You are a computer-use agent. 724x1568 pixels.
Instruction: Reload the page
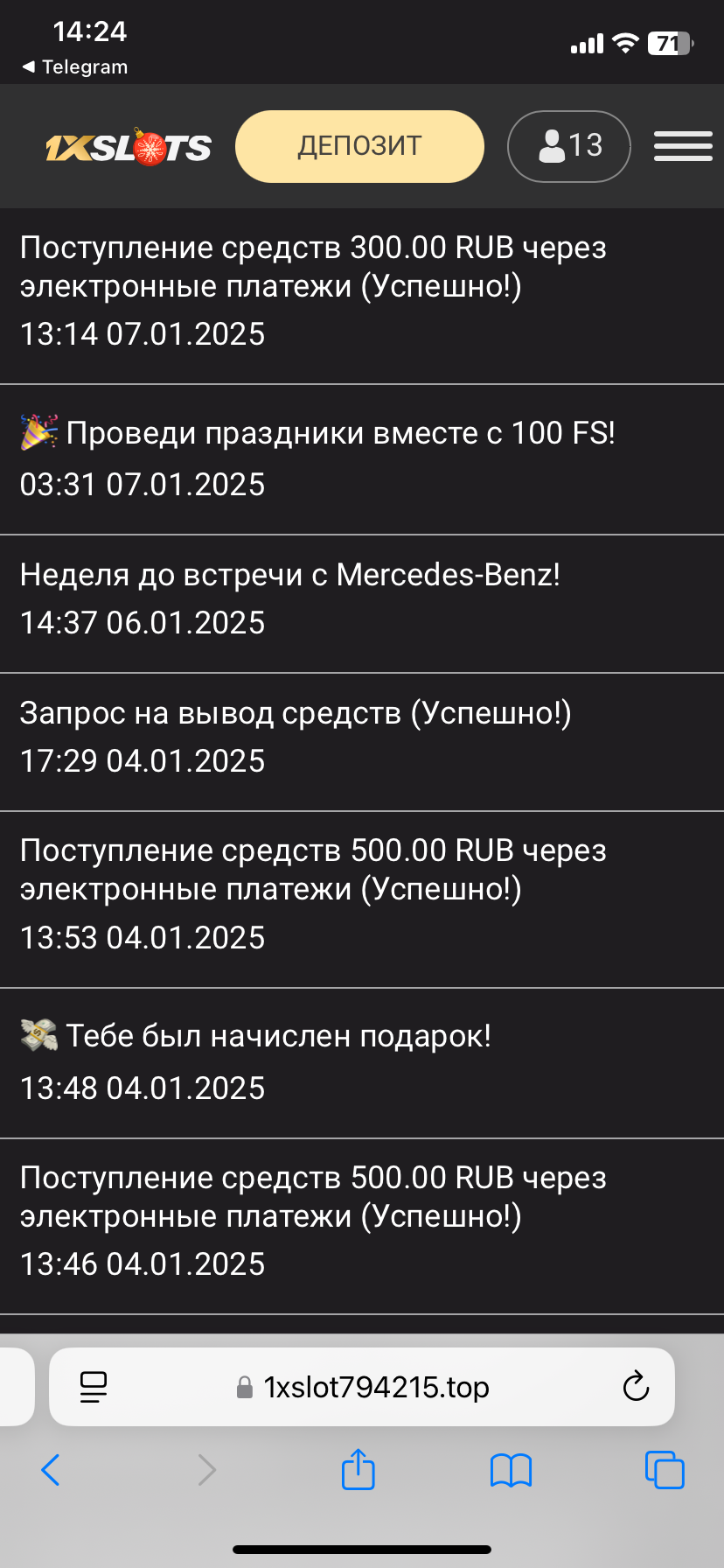(x=636, y=1387)
